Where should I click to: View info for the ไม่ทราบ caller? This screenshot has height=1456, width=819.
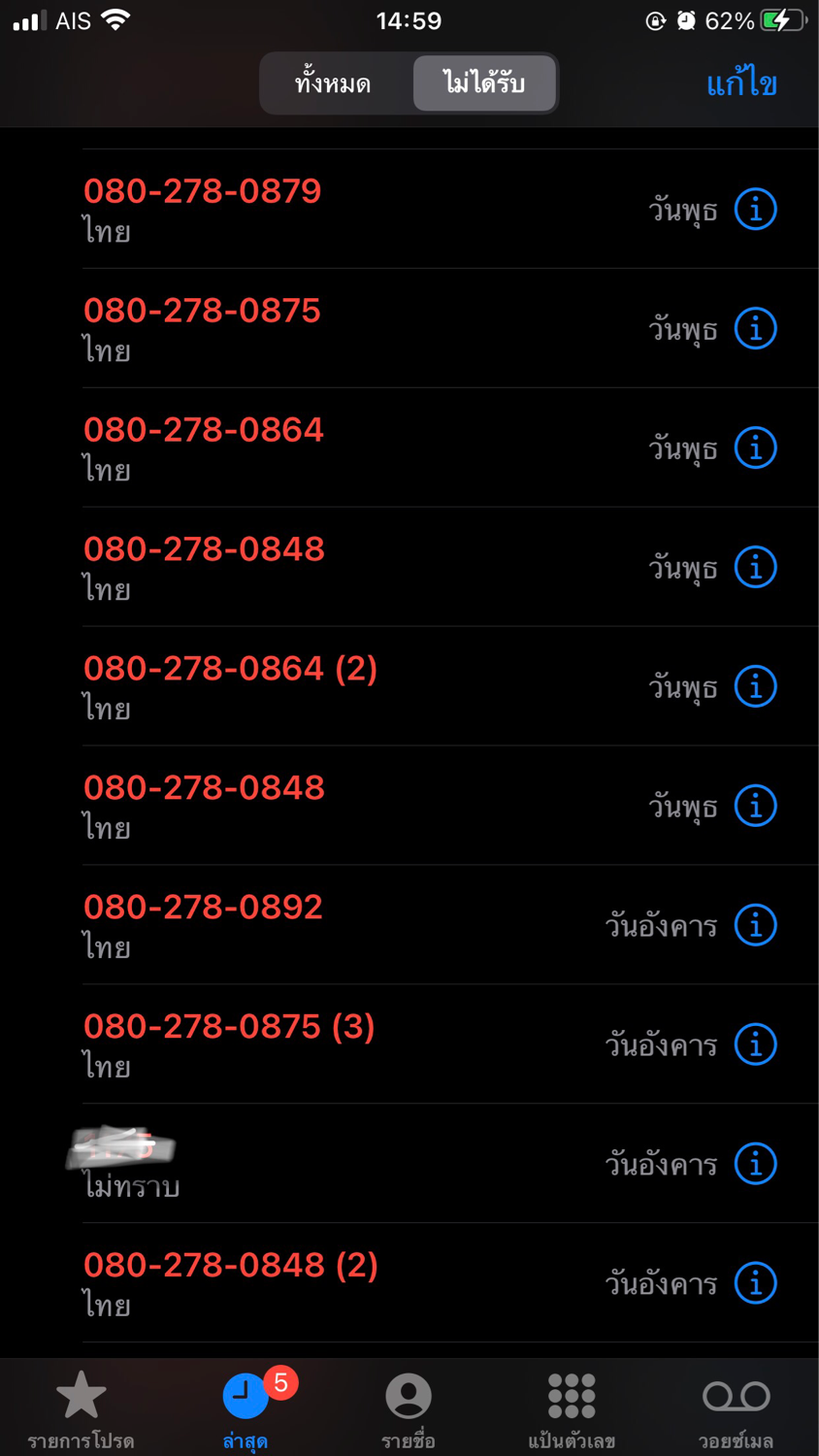755,1164
